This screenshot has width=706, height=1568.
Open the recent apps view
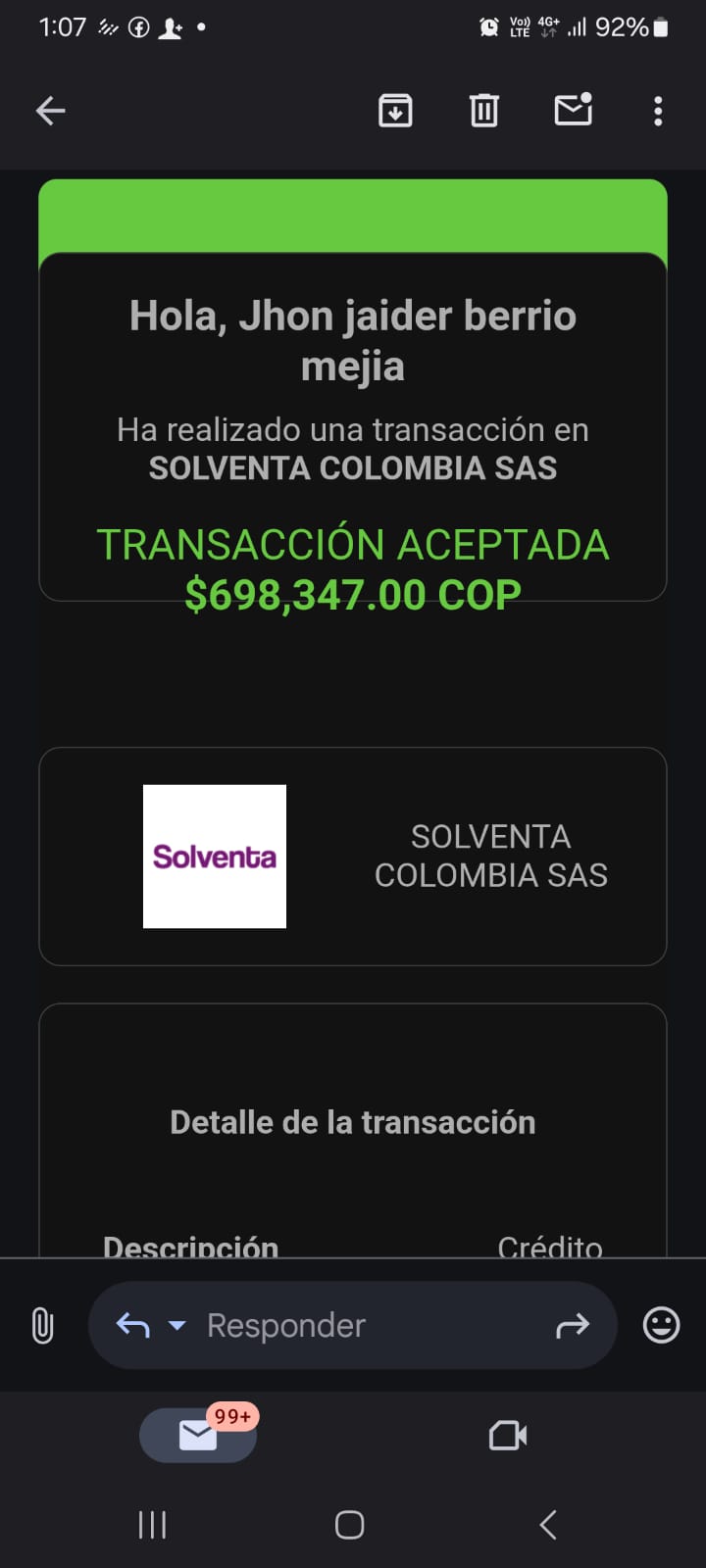[x=152, y=1525]
